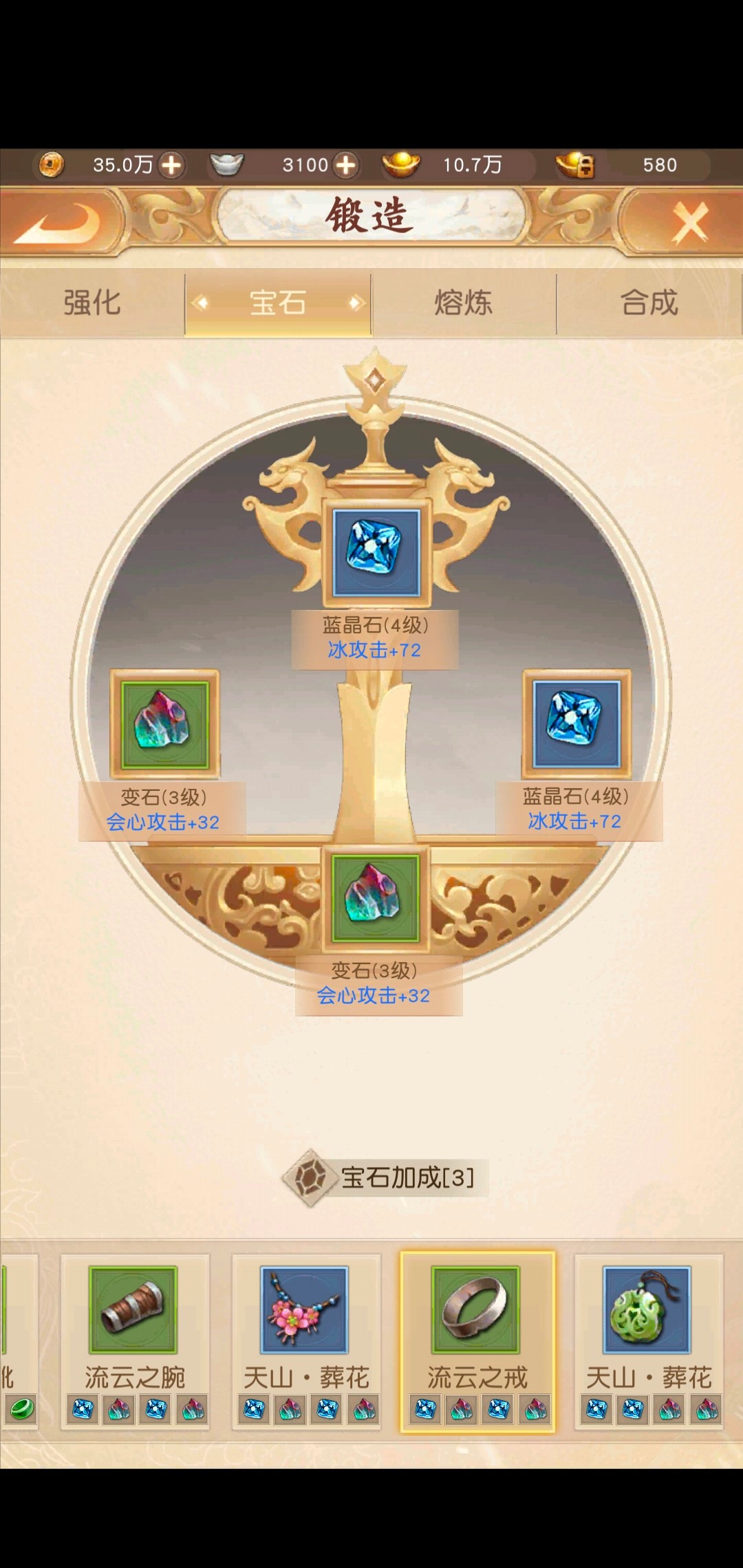Switch to the 强化 tab
The width and height of the screenshot is (743, 1568).
(92, 303)
